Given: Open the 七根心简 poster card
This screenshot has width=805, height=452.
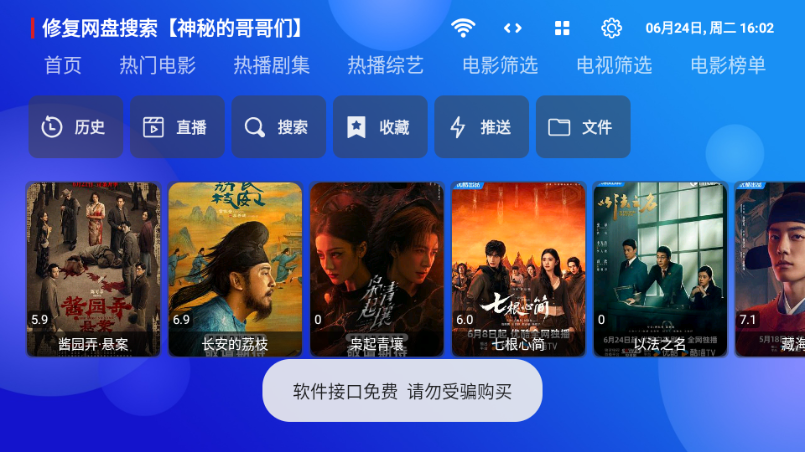Looking at the screenshot, I should 518,269.
